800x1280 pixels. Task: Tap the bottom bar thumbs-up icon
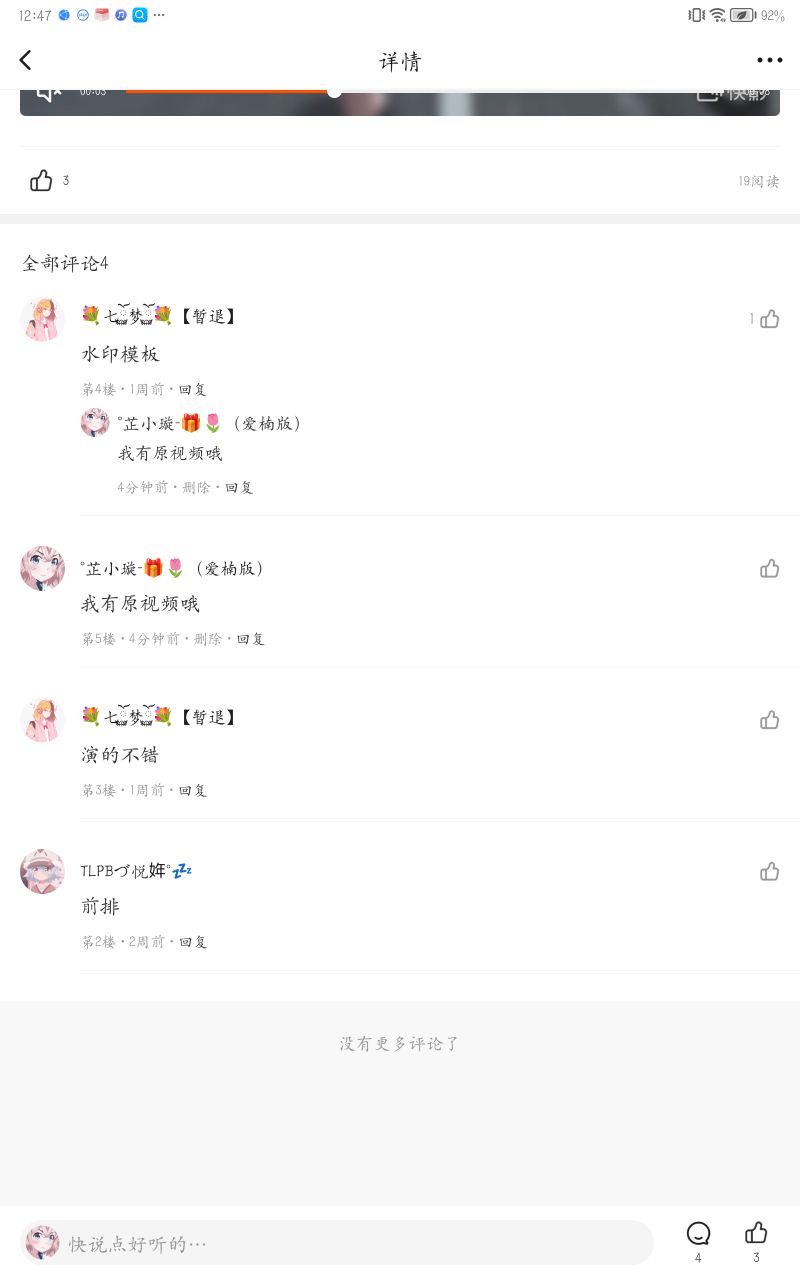click(x=756, y=1233)
